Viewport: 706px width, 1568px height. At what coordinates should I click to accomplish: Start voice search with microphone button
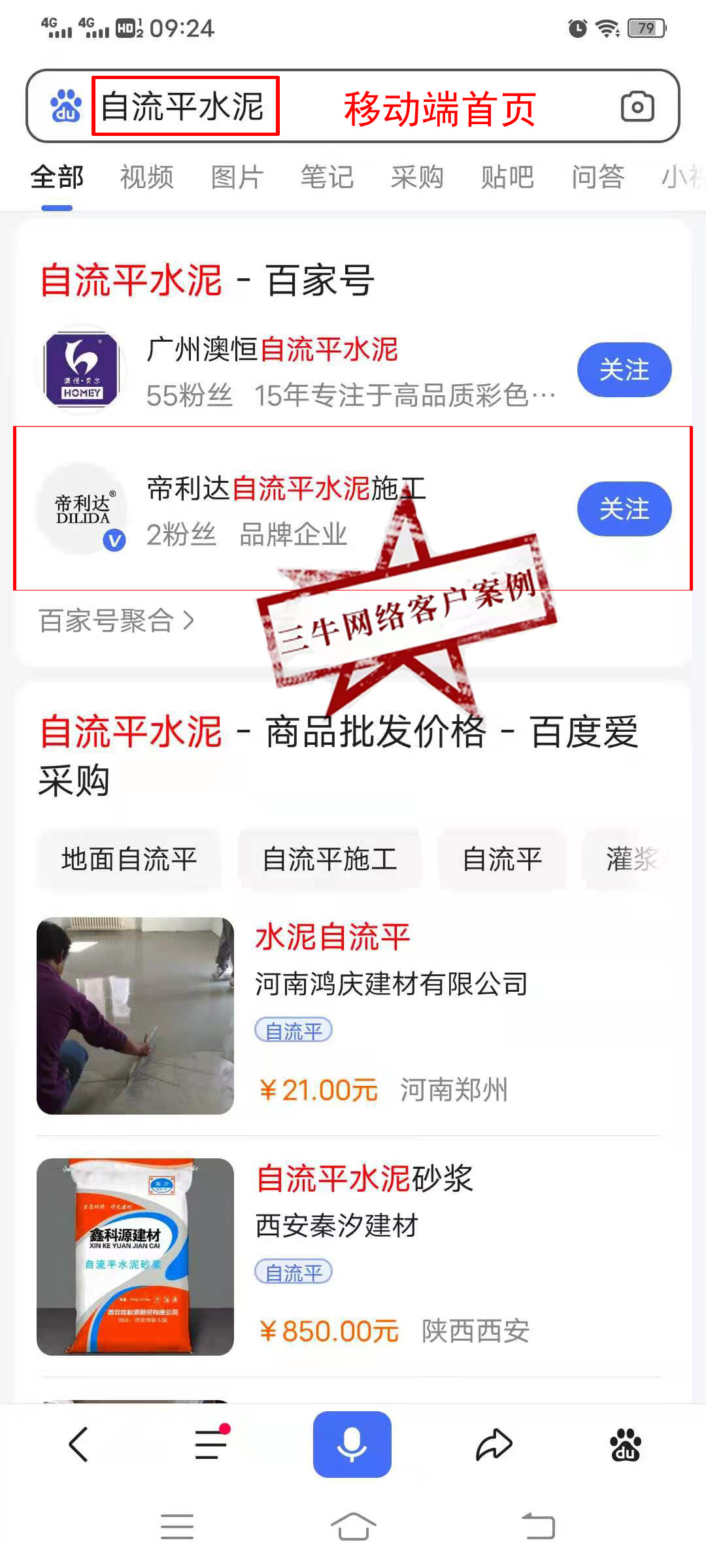[x=352, y=1444]
